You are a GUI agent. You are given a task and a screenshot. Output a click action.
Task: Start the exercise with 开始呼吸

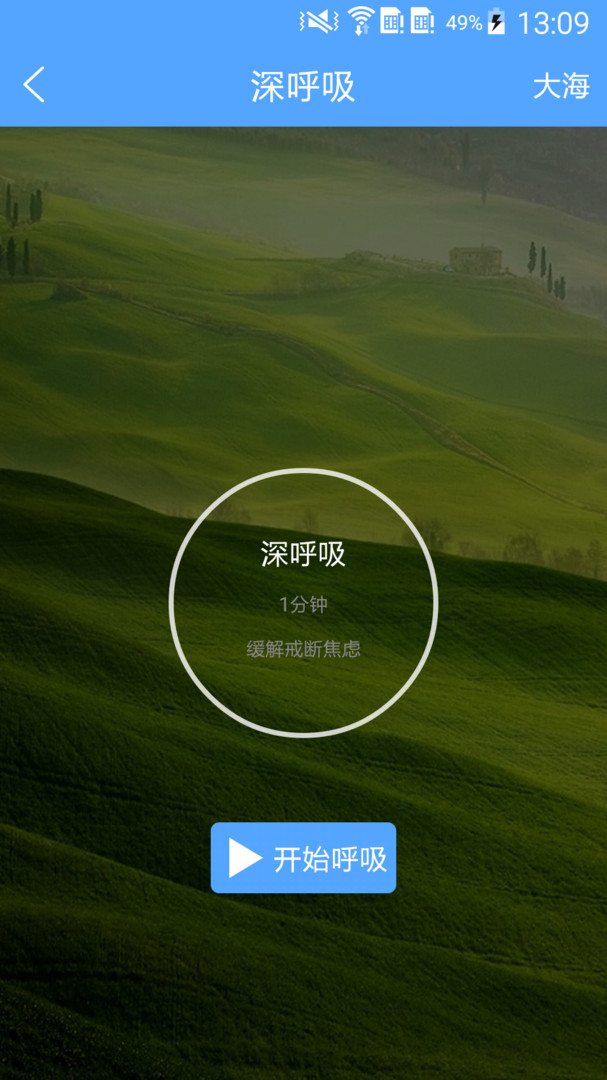pyautogui.click(x=303, y=858)
